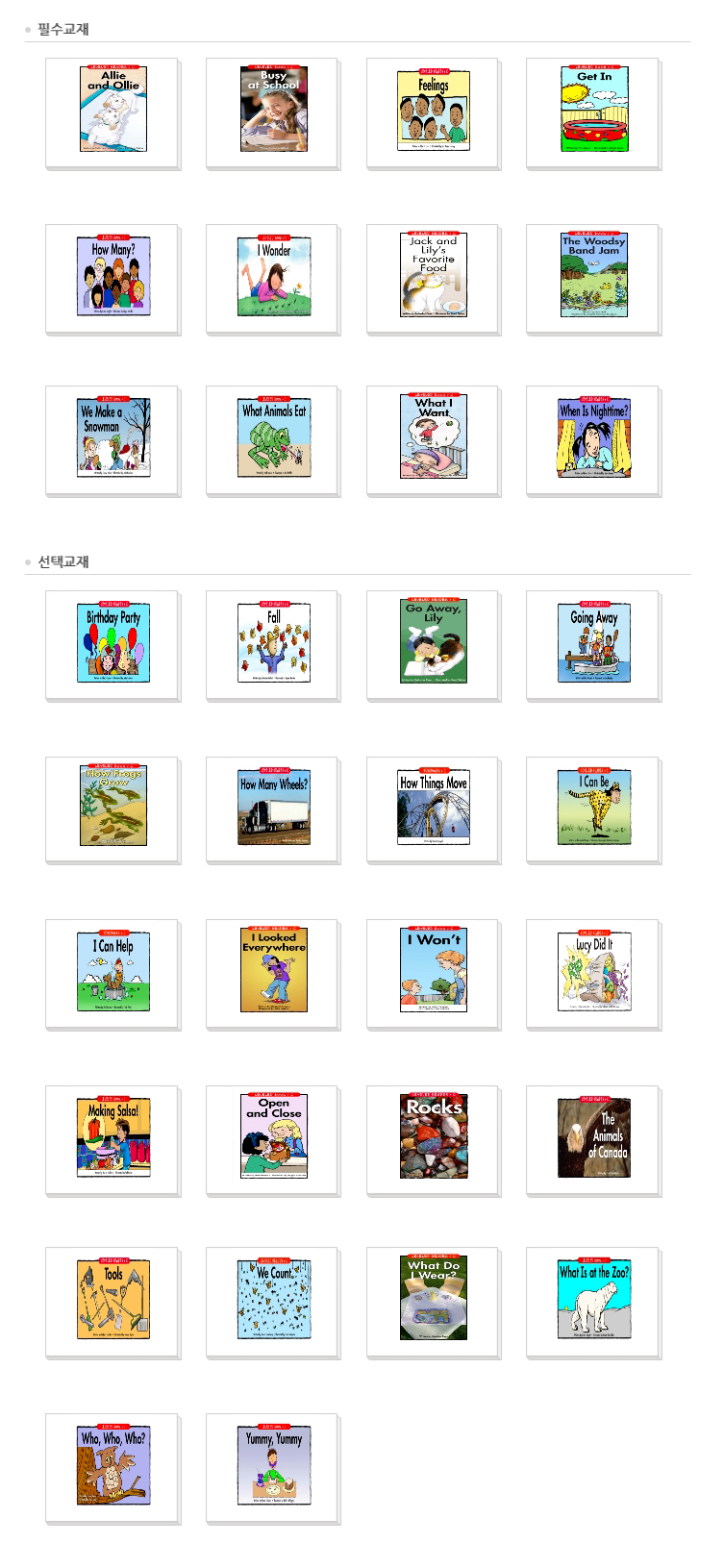Select the Busy at School book
The image size is (724, 1568).
[274, 109]
